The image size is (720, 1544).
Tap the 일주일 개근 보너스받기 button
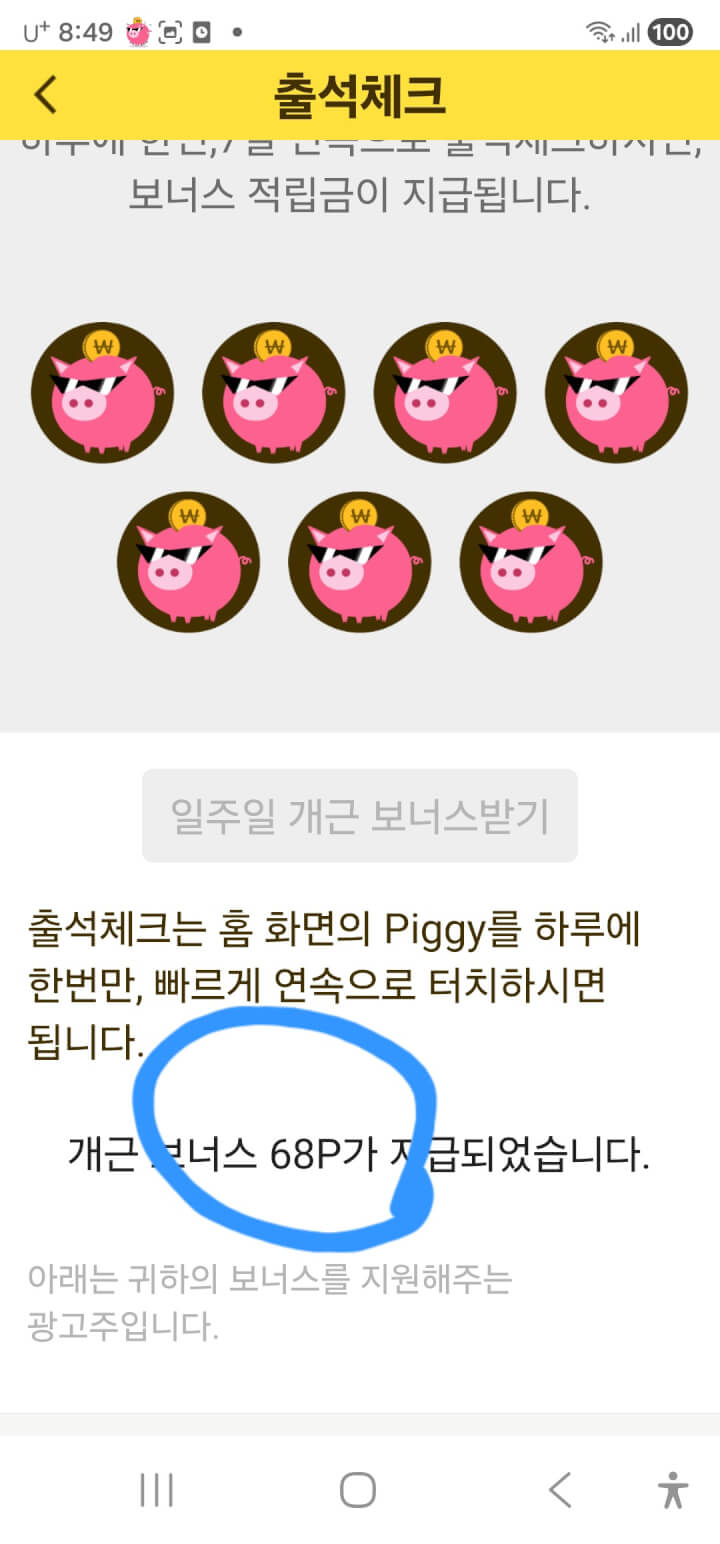(360, 815)
